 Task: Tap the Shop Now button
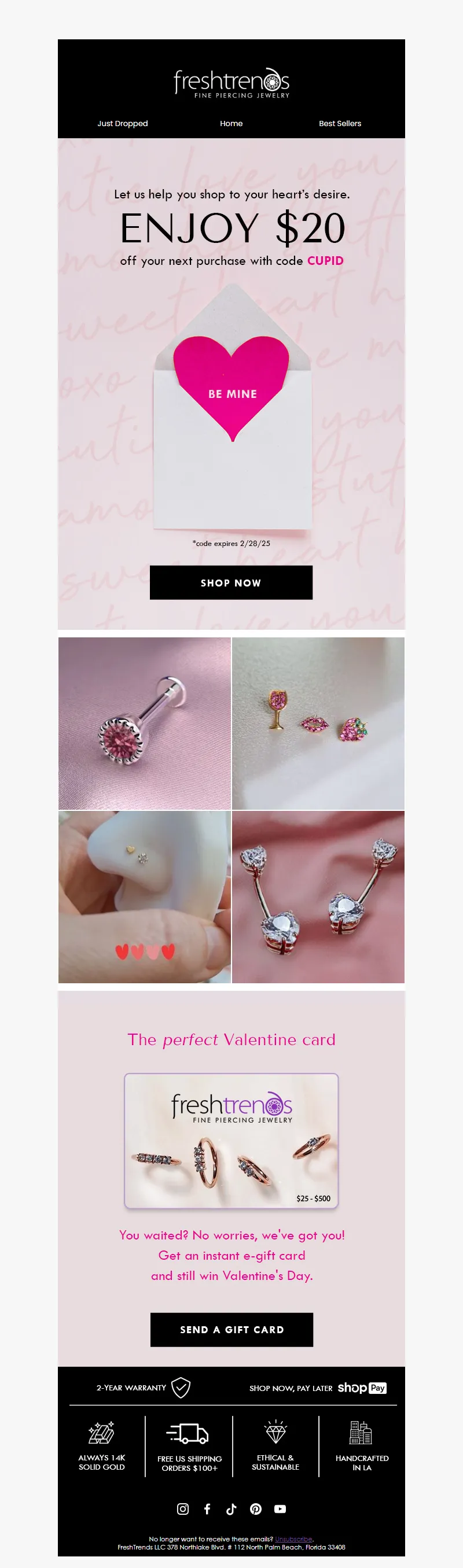(231, 582)
